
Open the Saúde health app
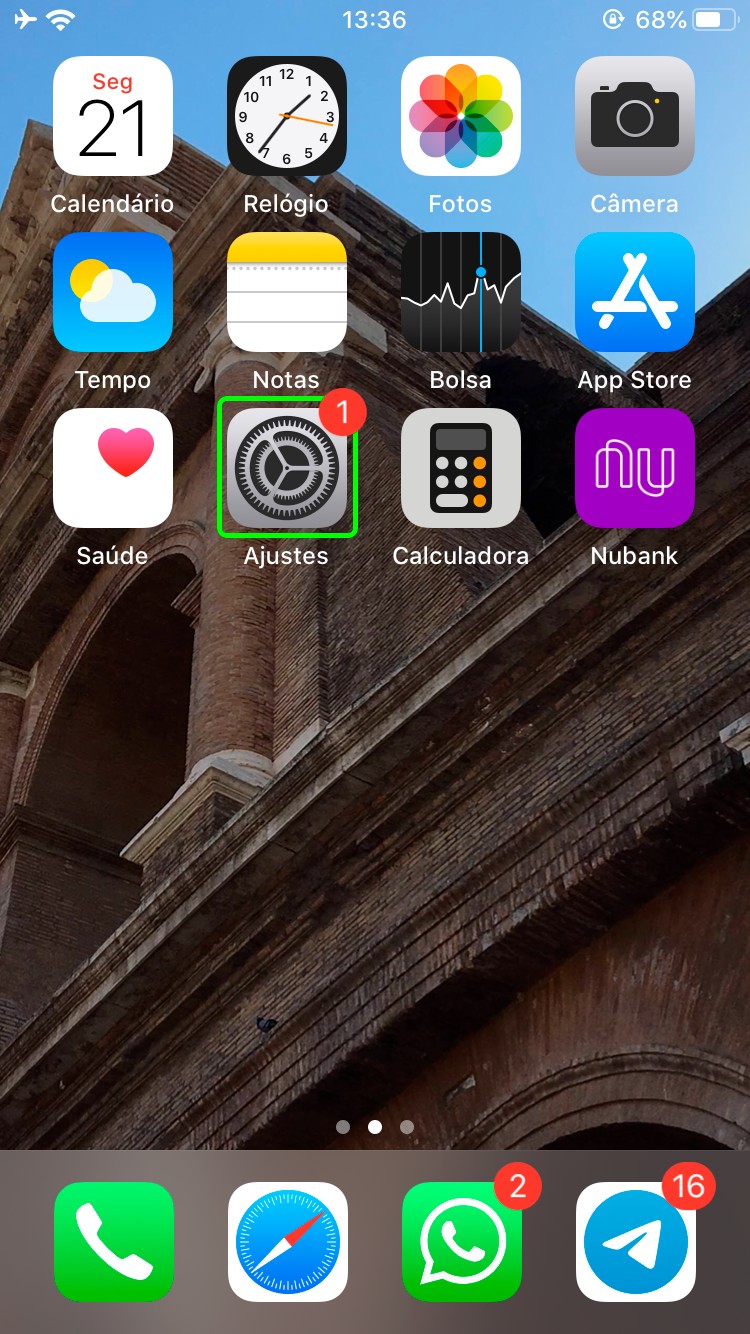tap(113, 468)
